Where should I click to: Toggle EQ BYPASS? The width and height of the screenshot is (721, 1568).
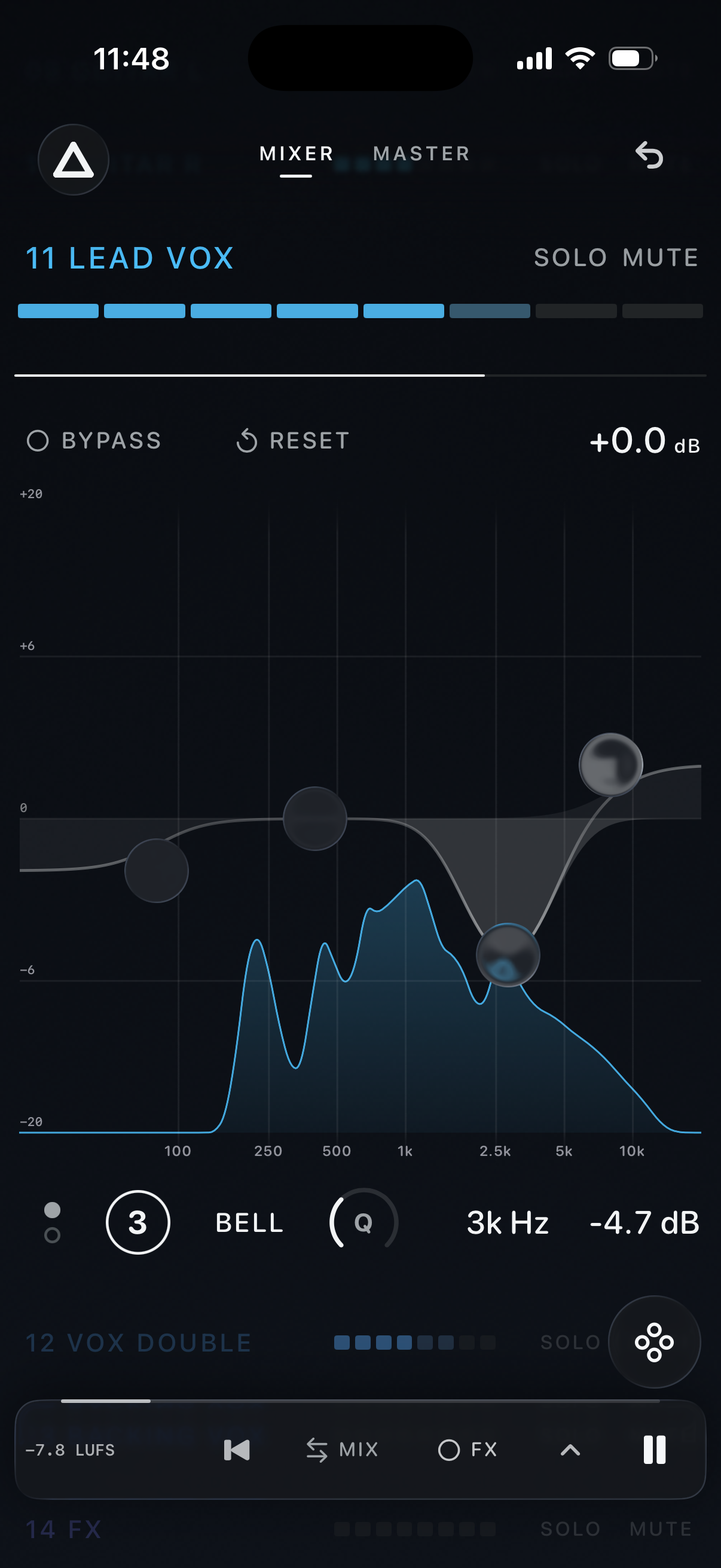(x=94, y=441)
